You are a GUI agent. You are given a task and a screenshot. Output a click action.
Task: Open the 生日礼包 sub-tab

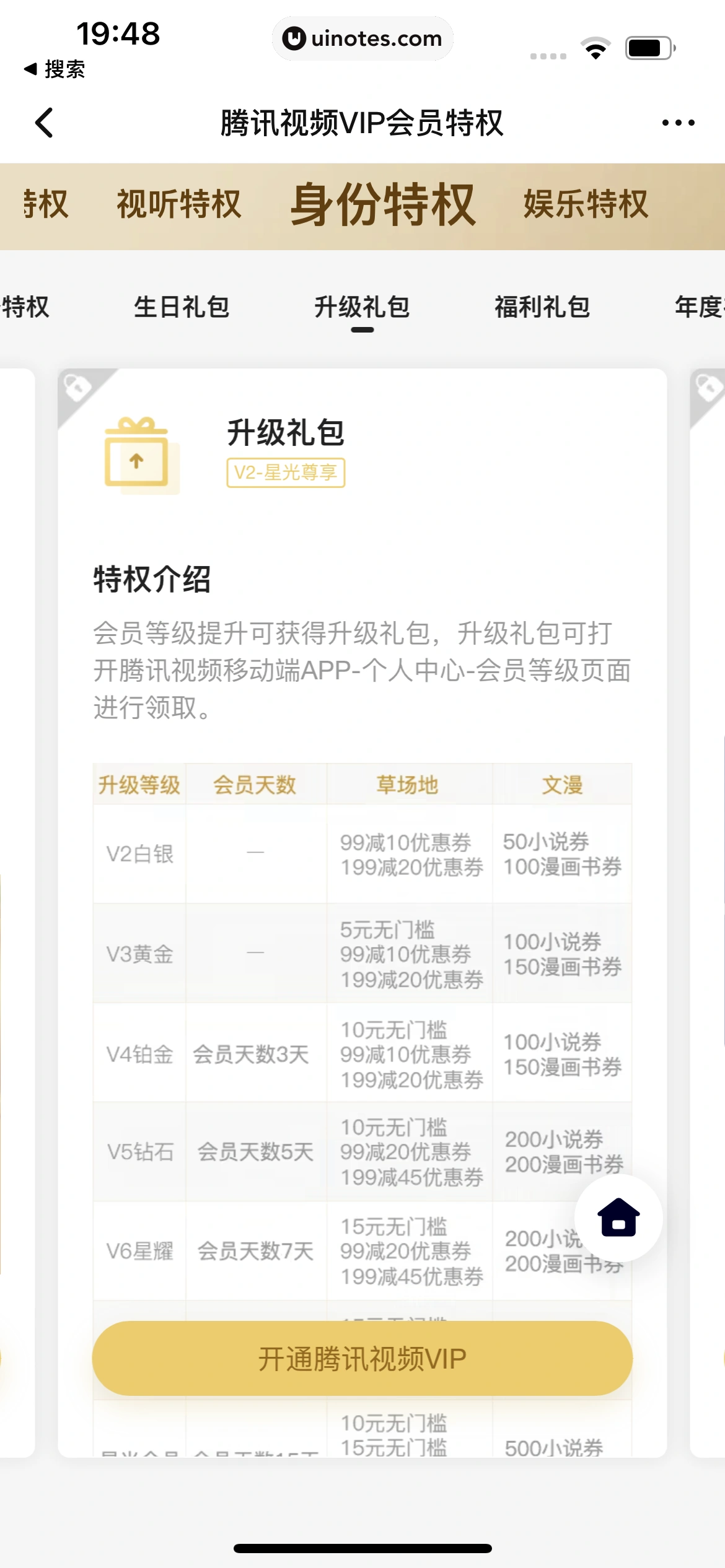[x=182, y=307]
